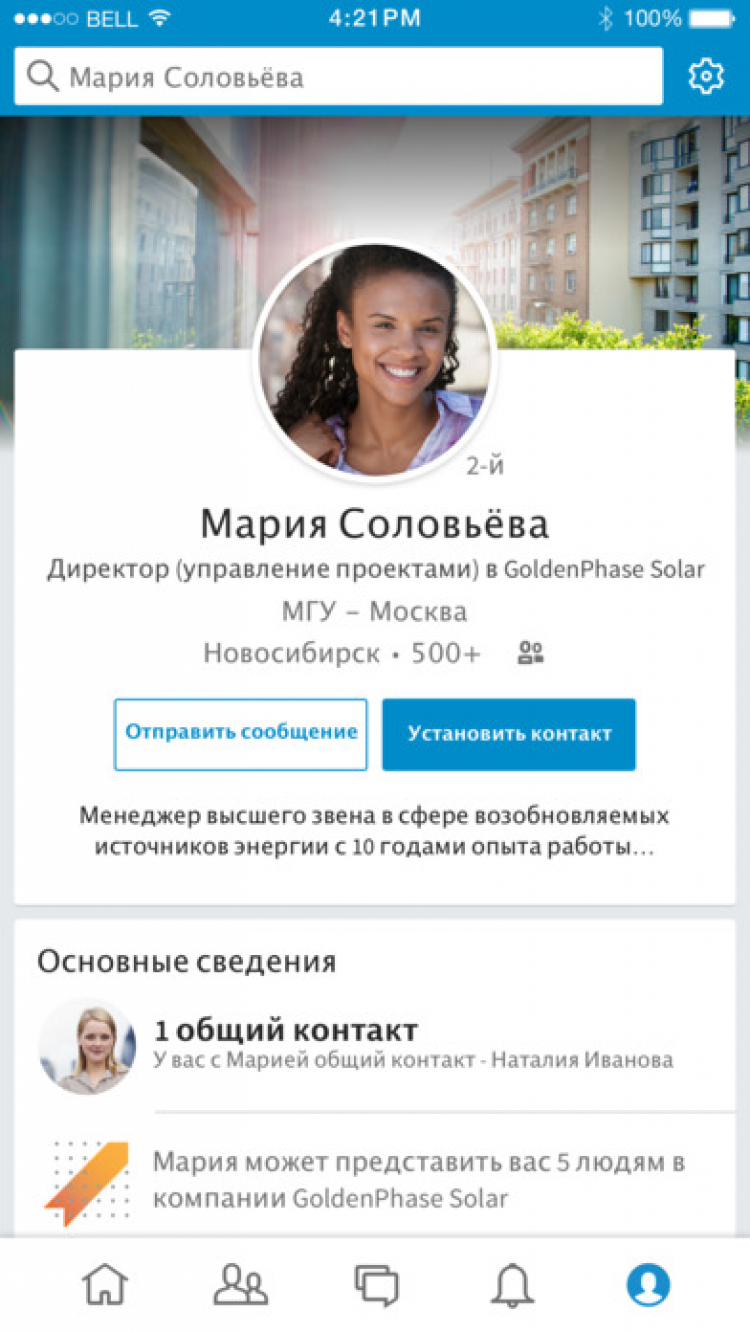Open the settings gear icon
Image resolution: width=750 pixels, height=1332 pixels.
pyautogui.click(x=706, y=77)
